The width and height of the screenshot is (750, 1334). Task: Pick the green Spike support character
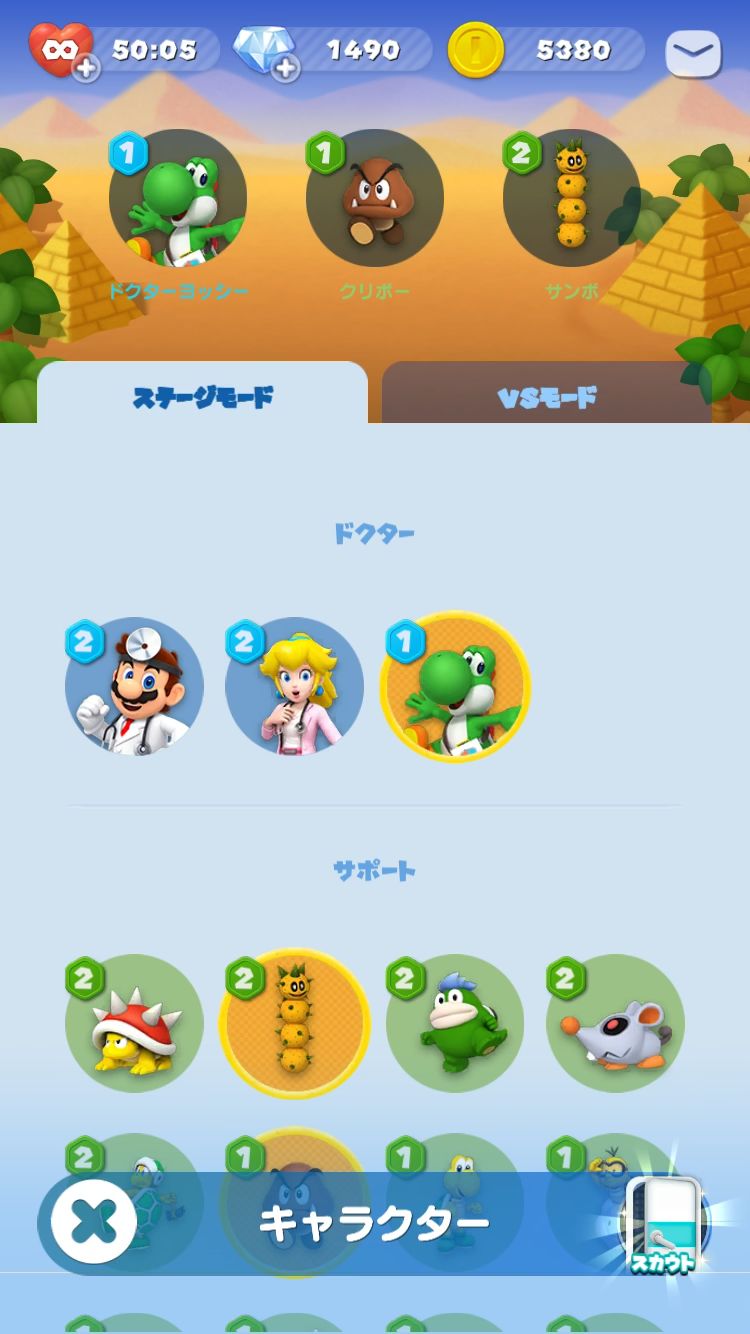[455, 1023]
